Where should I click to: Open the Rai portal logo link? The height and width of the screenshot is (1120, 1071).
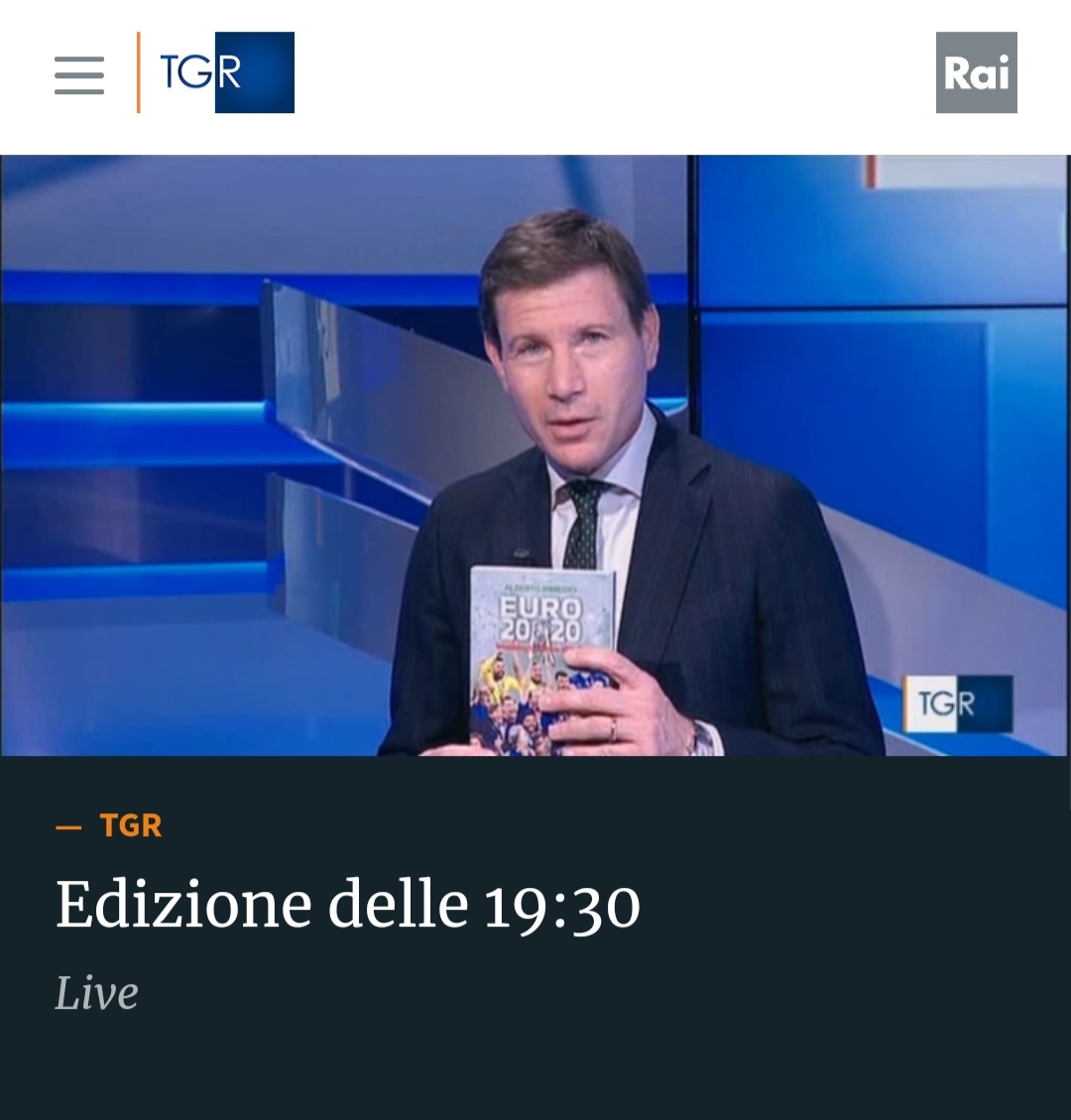coord(976,72)
